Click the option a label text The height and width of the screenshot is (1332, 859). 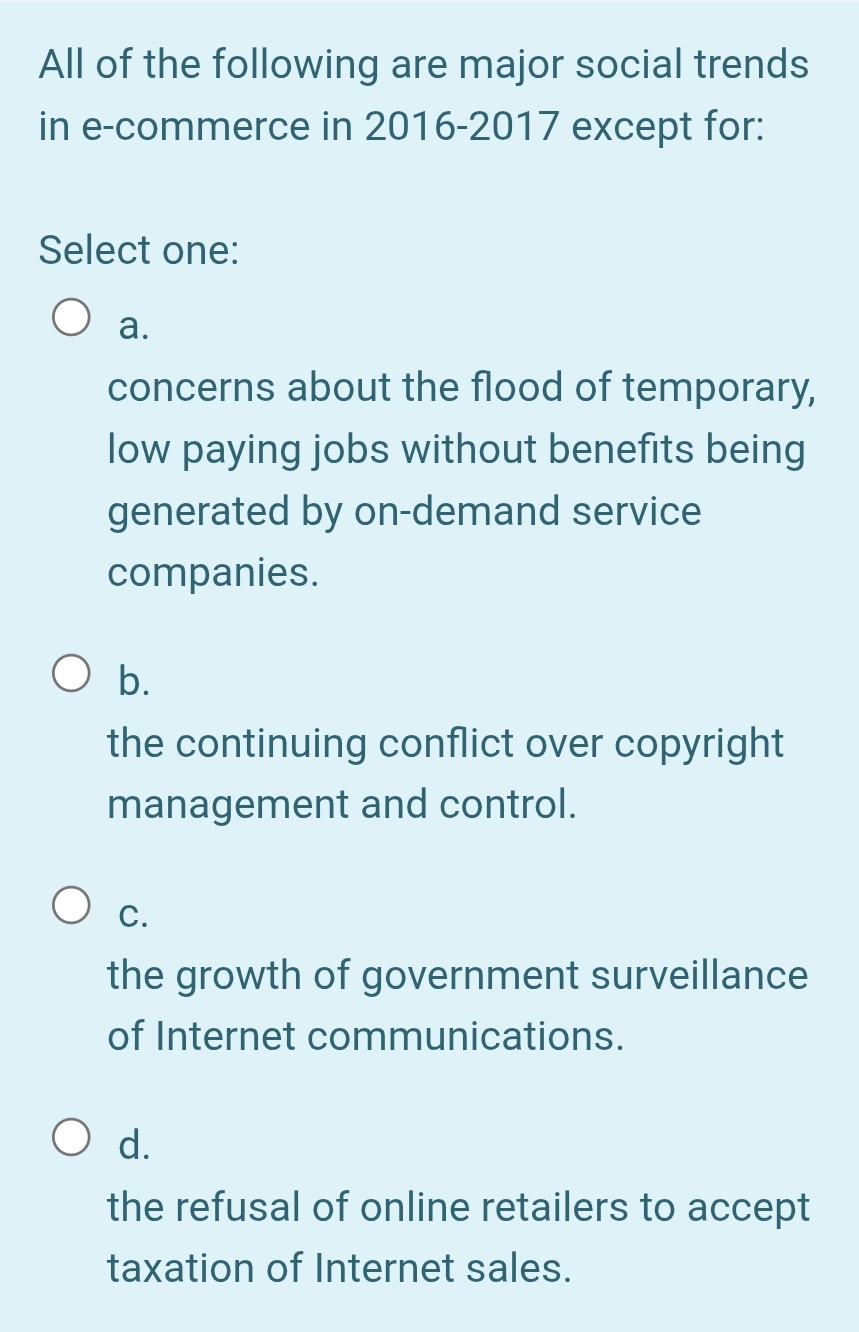pyautogui.click(x=133, y=327)
